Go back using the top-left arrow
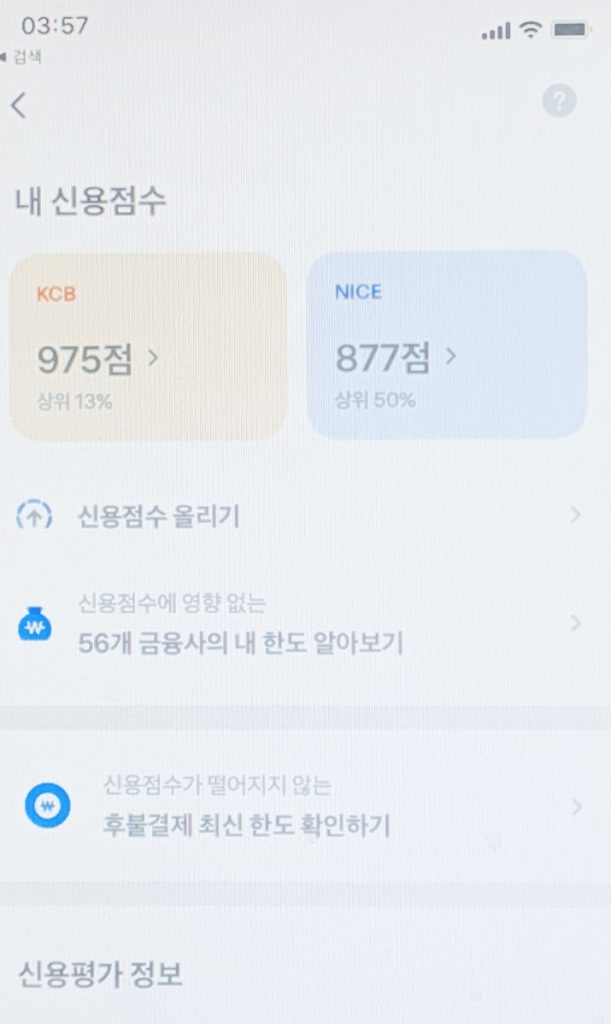Viewport: 611px width, 1024px height. pos(19,105)
